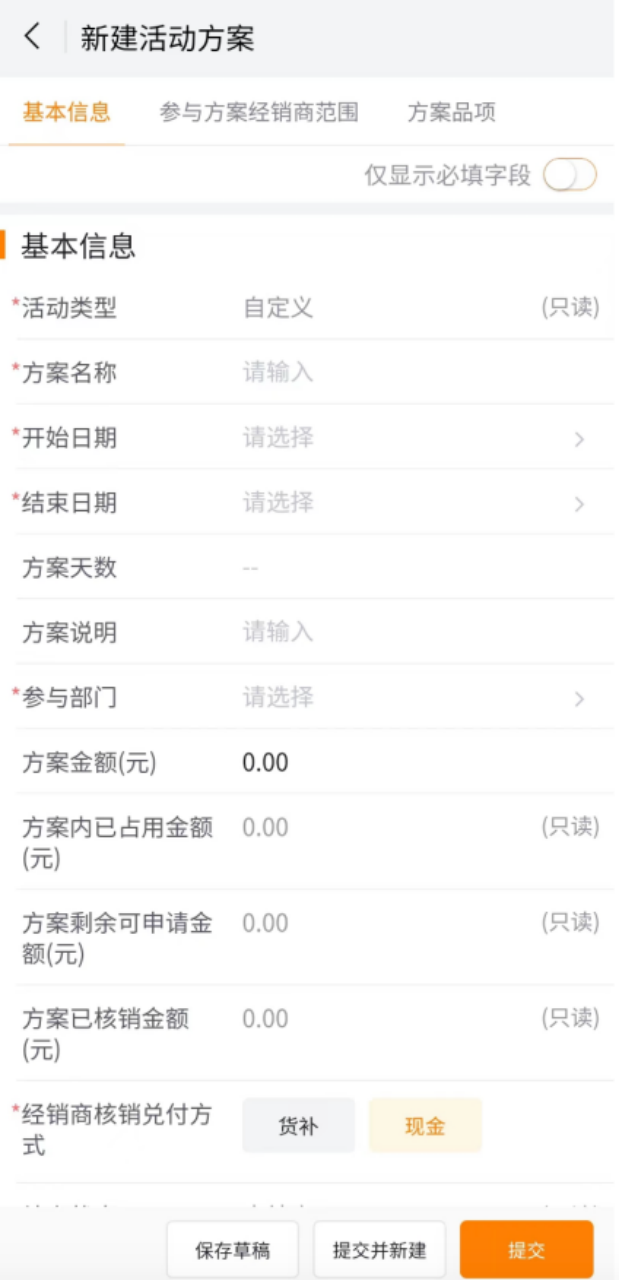Tap the 方案说明 input field
This screenshot has width=619, height=1280.
[x=420, y=632]
